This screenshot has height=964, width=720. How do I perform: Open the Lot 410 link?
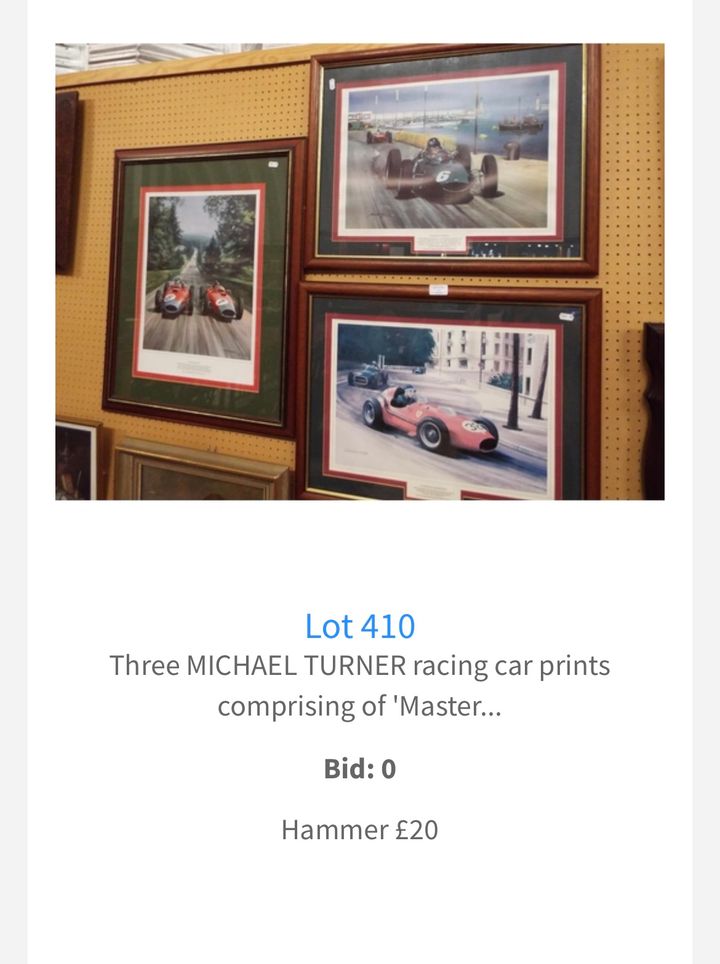[360, 626]
